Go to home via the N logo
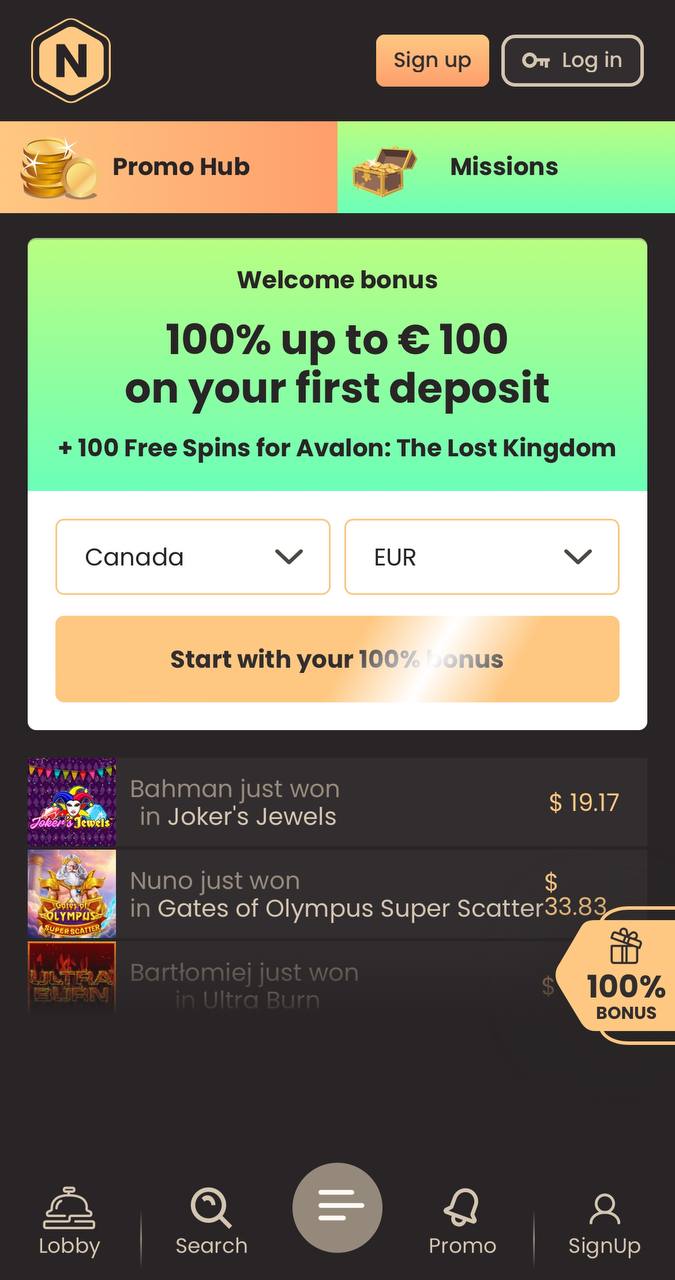This screenshot has width=675, height=1280. tap(71, 61)
